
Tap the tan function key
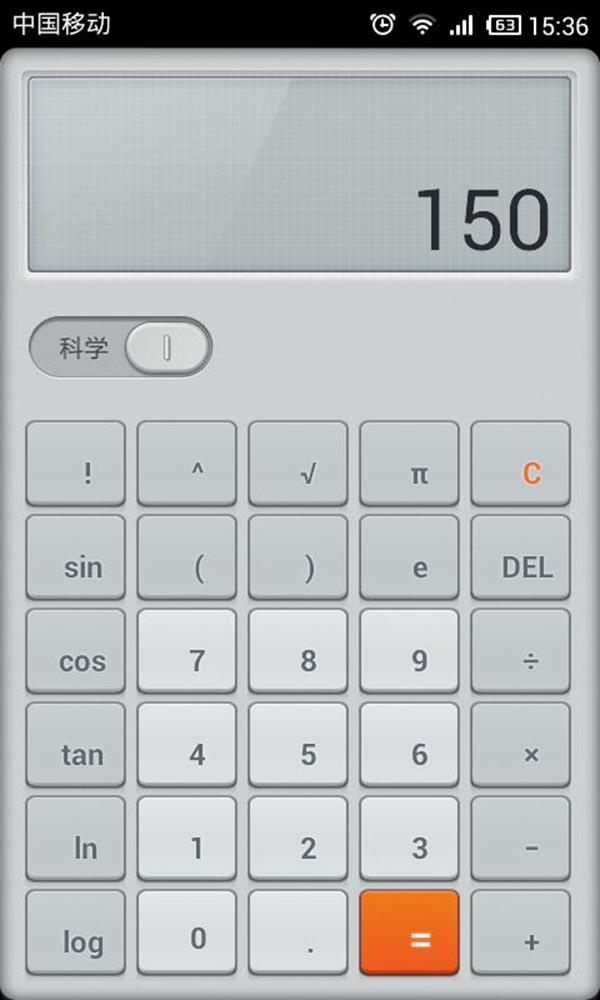pos(76,745)
